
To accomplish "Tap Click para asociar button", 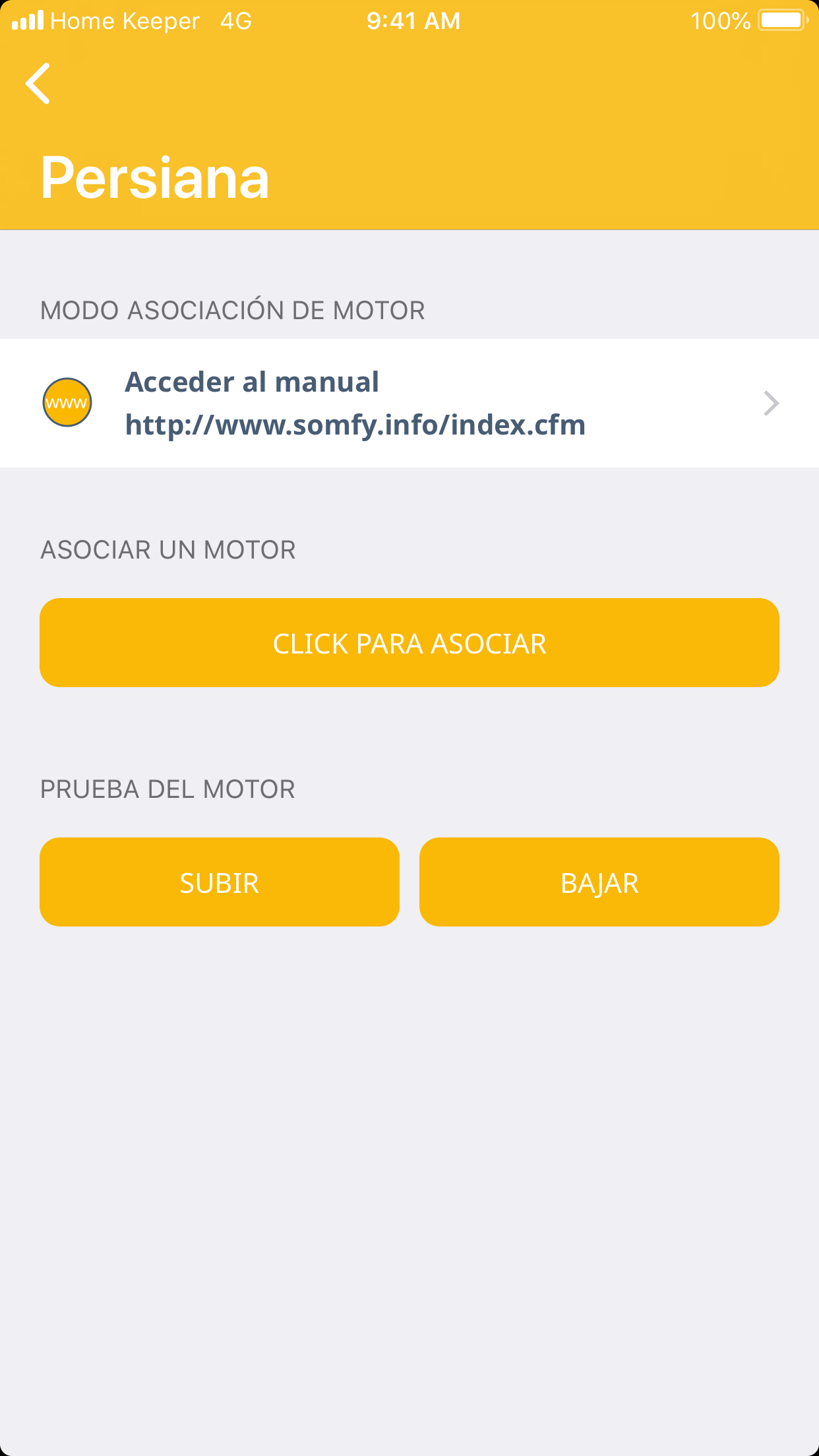I will pyautogui.click(x=409, y=643).
